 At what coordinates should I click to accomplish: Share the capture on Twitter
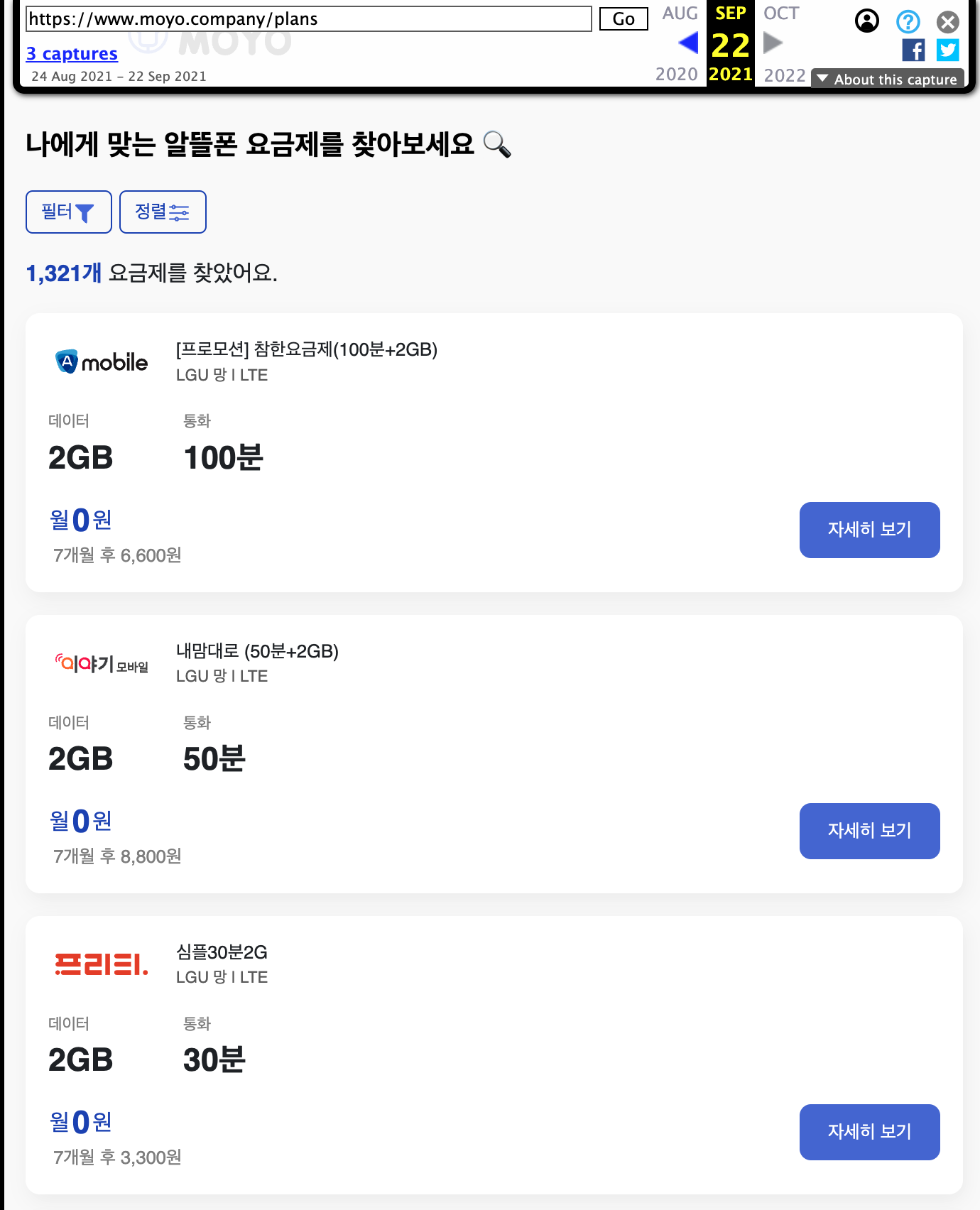[x=947, y=50]
